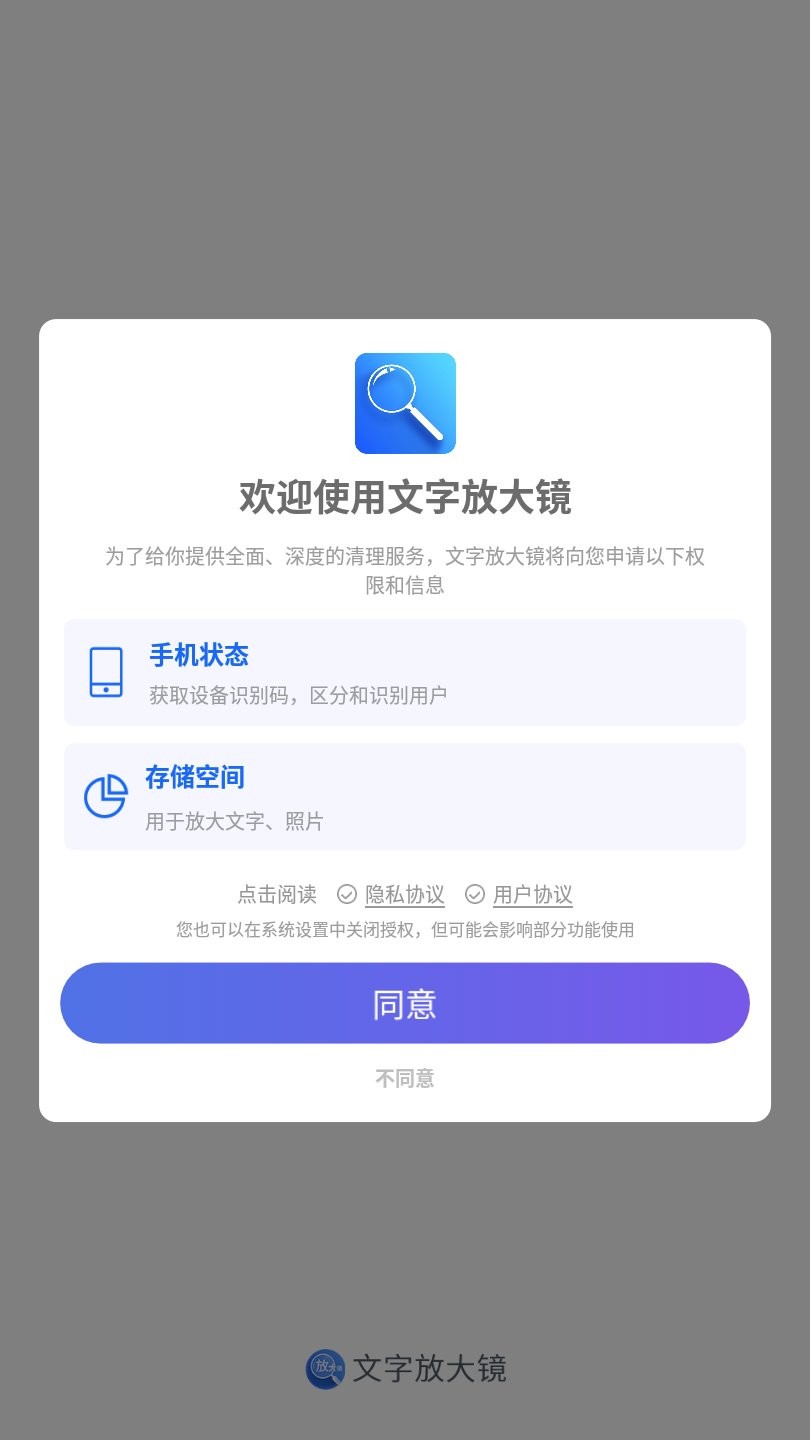The image size is (810, 1440).
Task: Select the 存储空间 permission card
Action: (x=405, y=796)
